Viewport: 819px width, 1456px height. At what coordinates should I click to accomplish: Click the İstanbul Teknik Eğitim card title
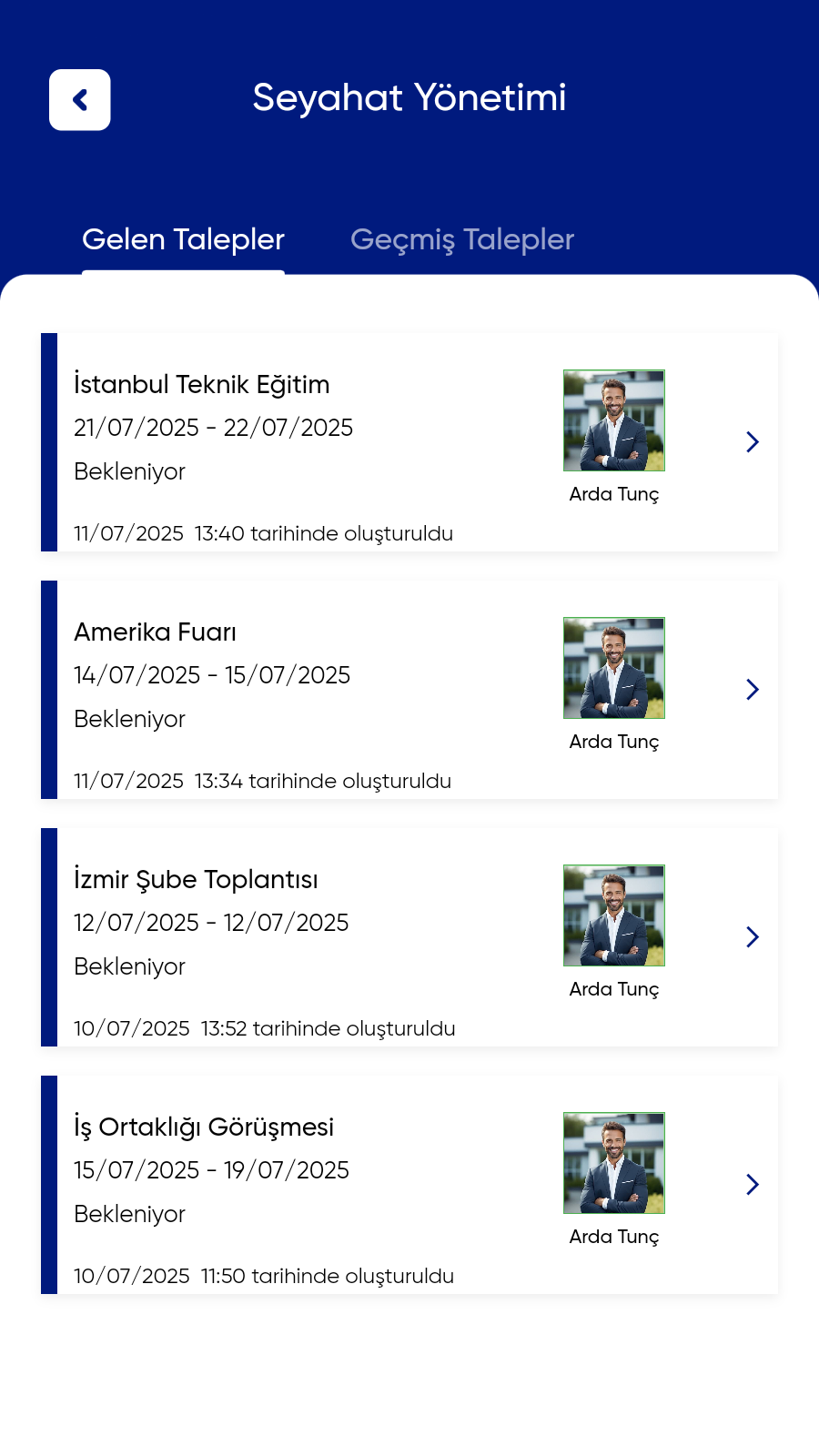coord(202,384)
